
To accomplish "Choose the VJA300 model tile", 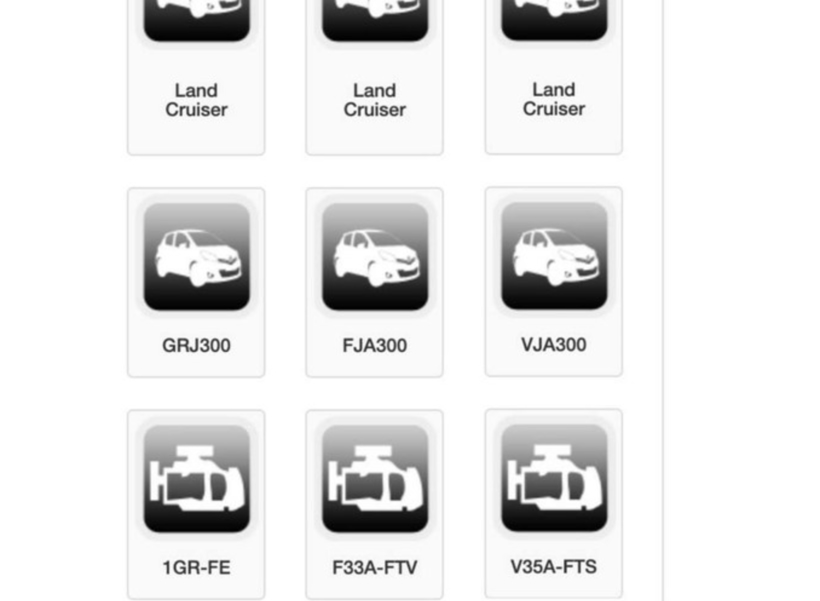I will click(x=553, y=281).
